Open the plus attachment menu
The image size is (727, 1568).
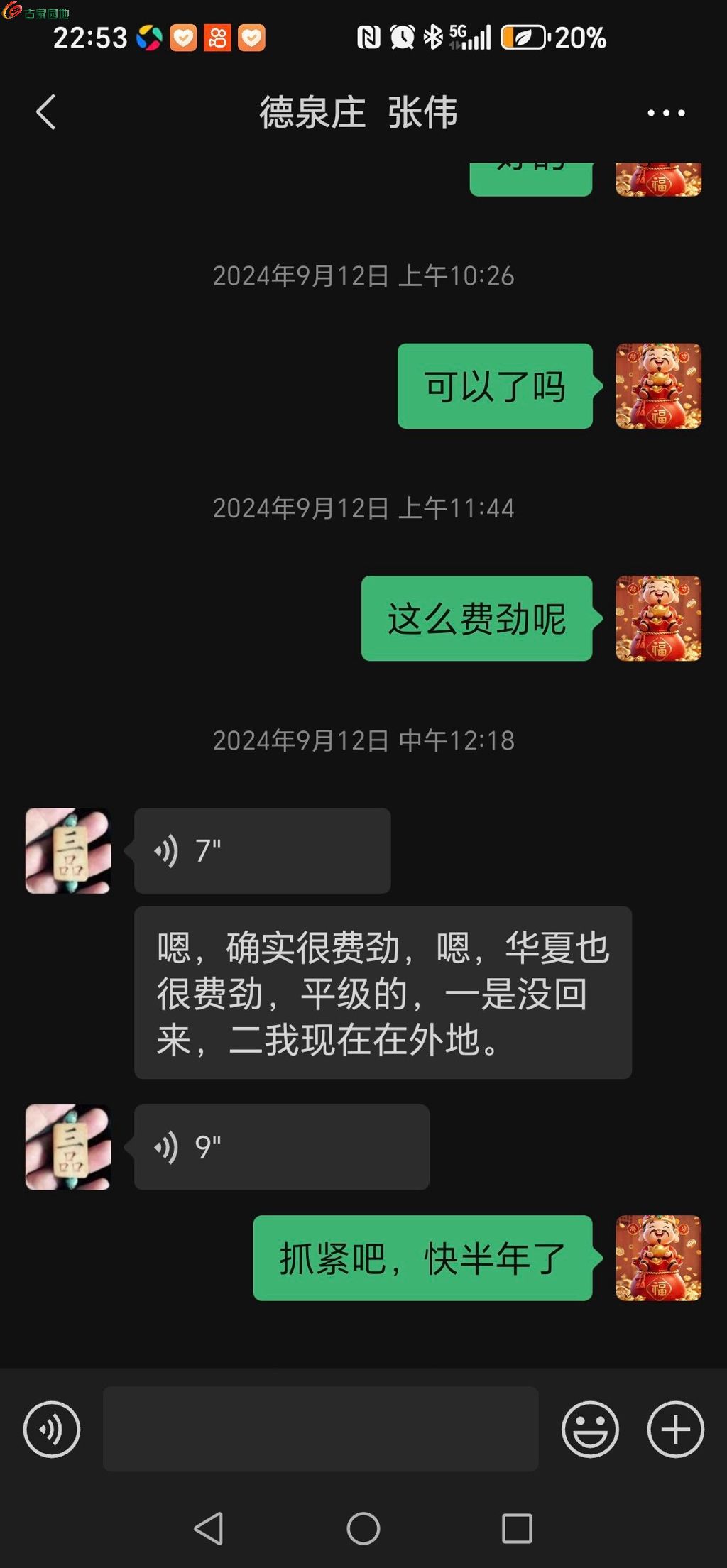click(675, 1429)
